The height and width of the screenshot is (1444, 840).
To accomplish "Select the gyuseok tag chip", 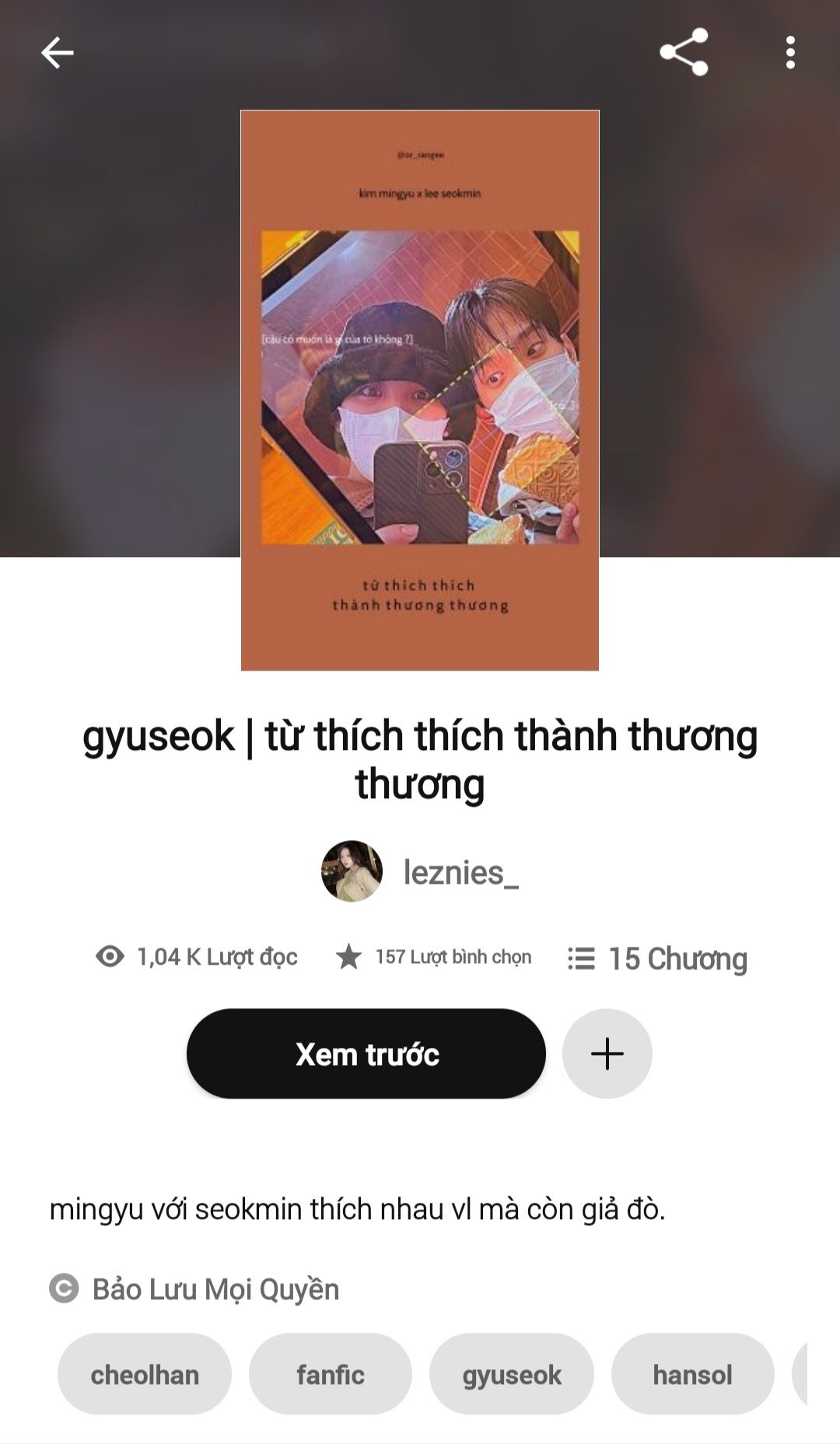I will pyautogui.click(x=512, y=1374).
